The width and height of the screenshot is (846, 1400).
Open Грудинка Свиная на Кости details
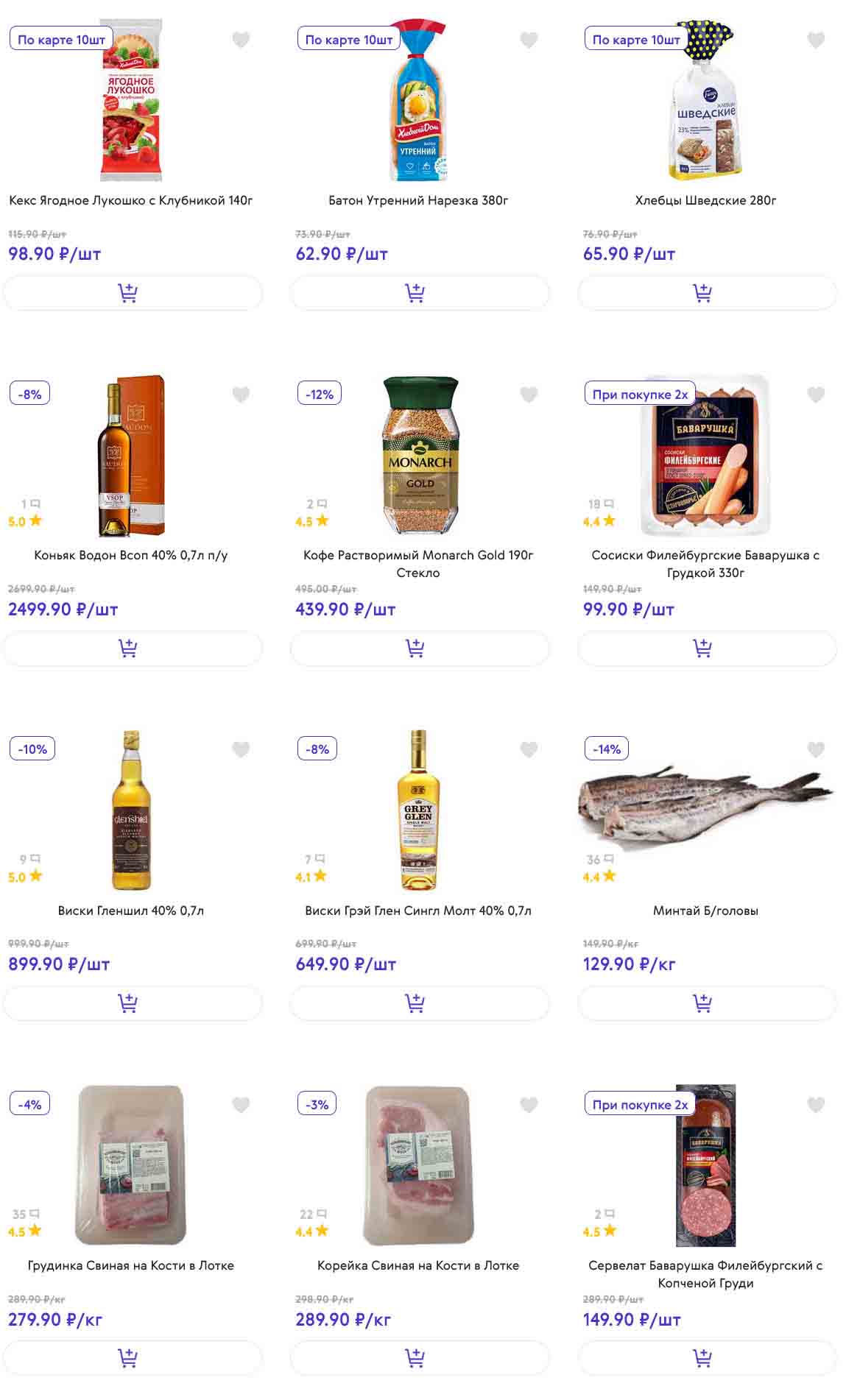coord(131,1265)
